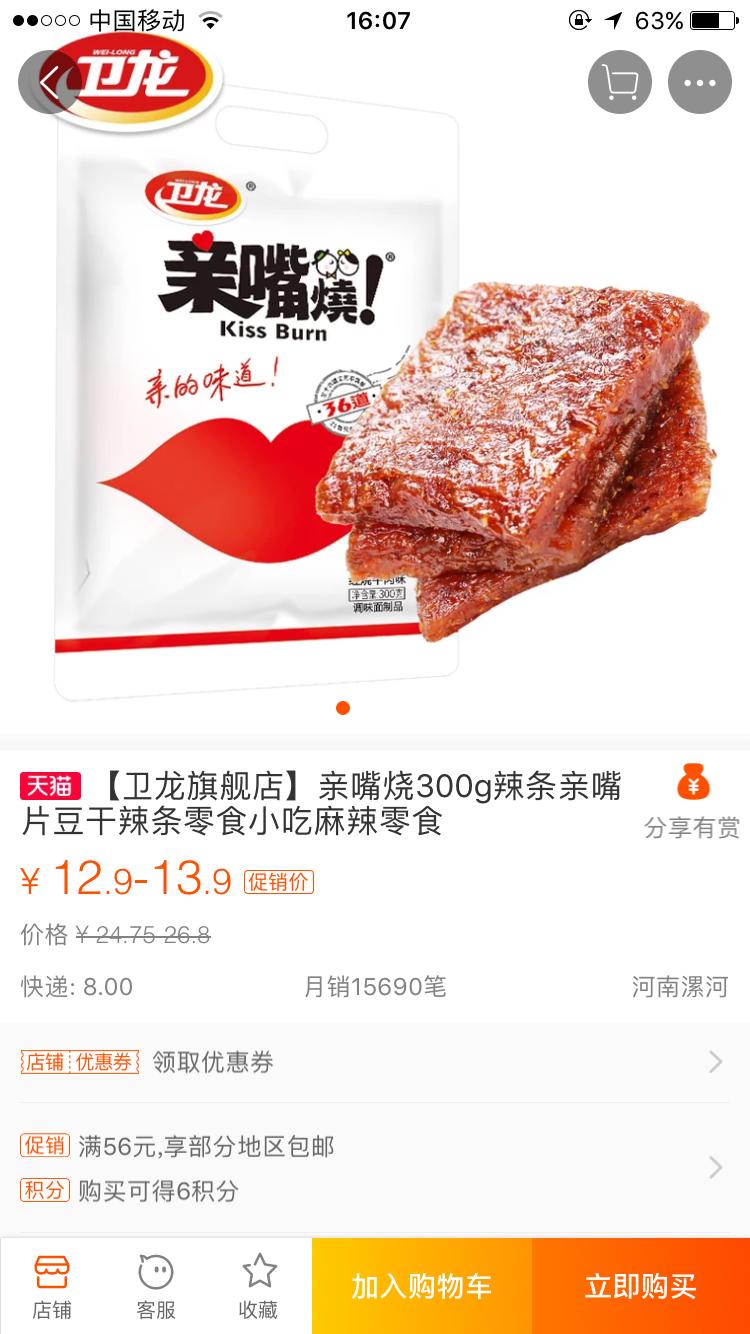Go back with the back arrow
Screen dimensions: 750x1334
pyautogui.click(x=48, y=82)
